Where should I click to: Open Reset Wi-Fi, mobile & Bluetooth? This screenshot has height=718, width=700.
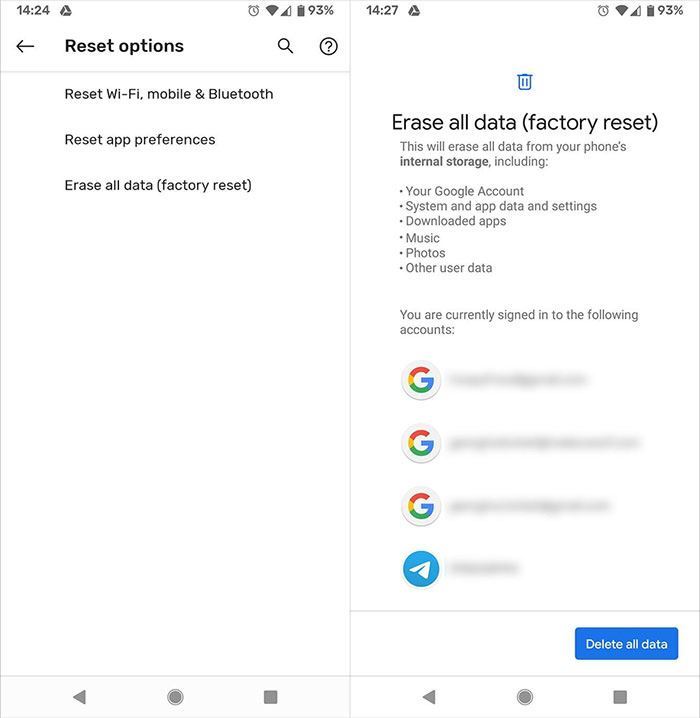coord(169,94)
